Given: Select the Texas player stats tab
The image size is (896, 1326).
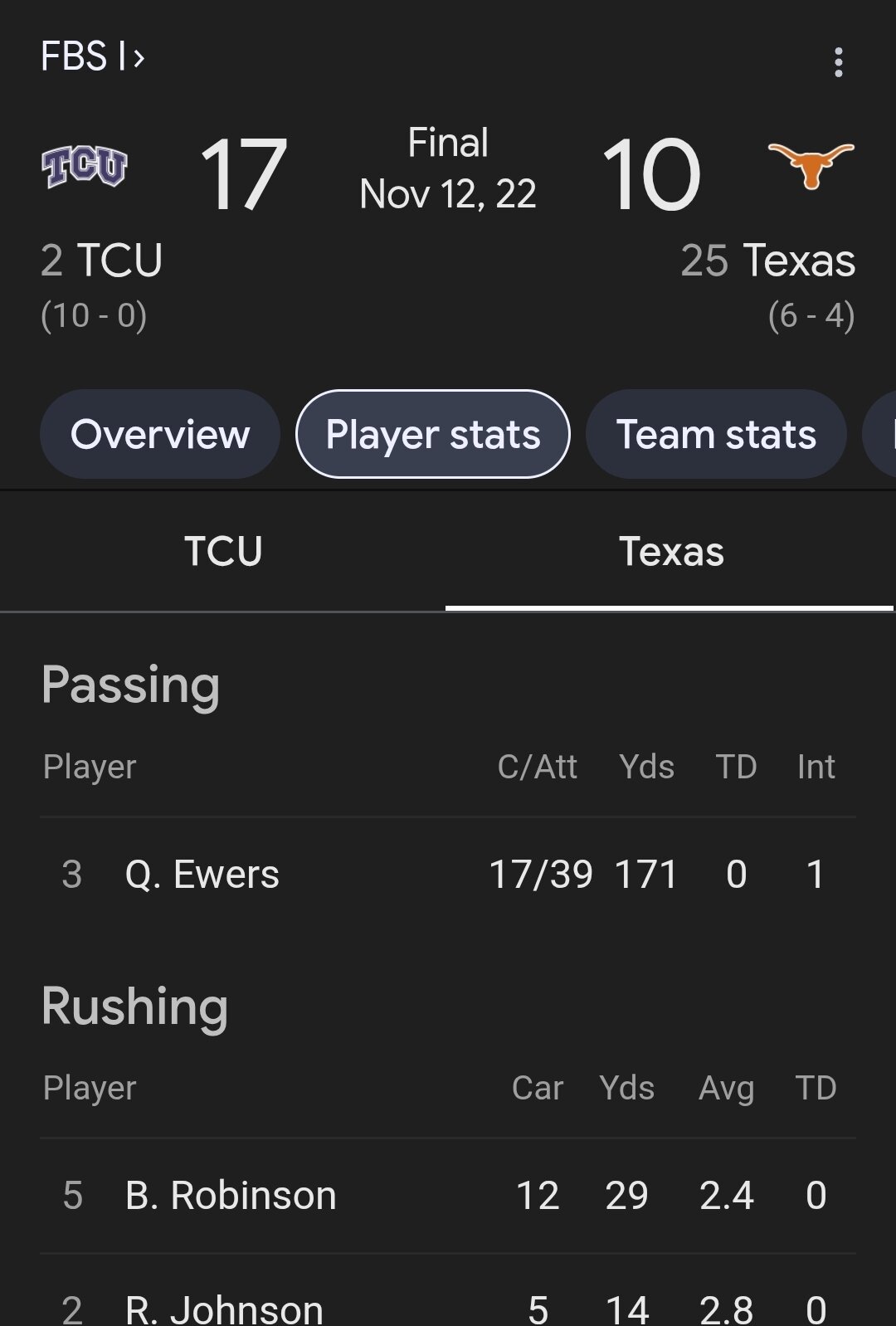Looking at the screenshot, I should point(670,552).
